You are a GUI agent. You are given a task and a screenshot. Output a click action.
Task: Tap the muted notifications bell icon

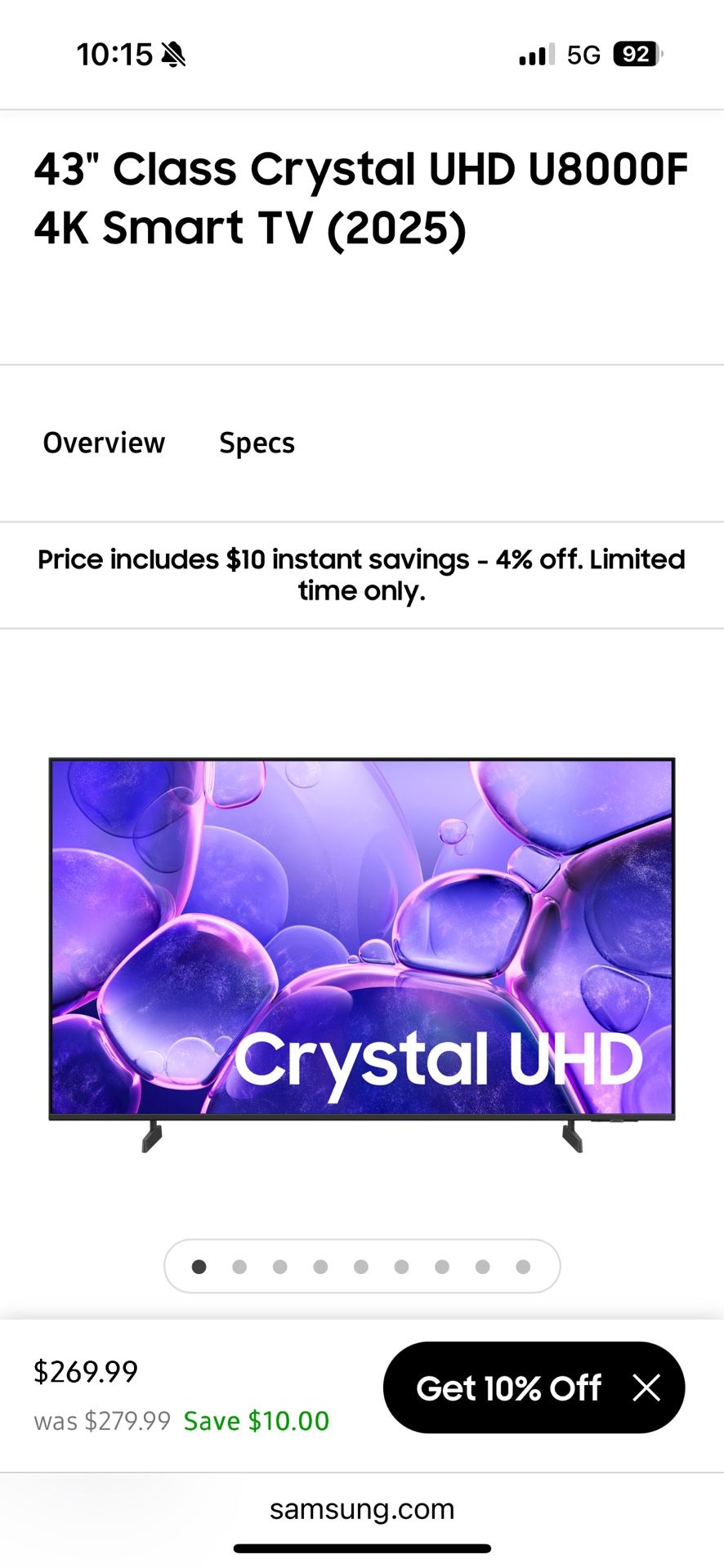coord(172,52)
